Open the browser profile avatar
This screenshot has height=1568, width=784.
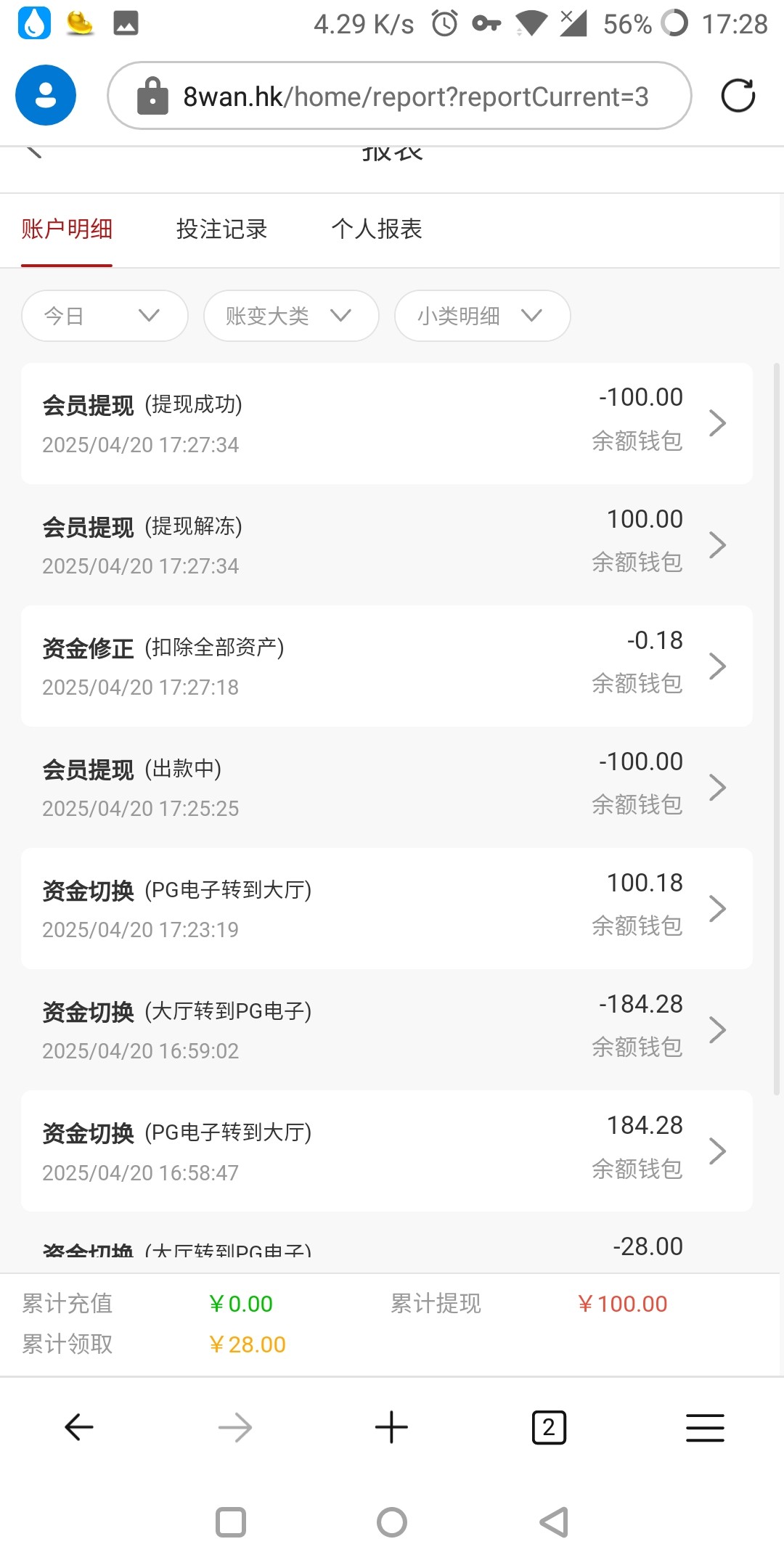pyautogui.click(x=46, y=95)
